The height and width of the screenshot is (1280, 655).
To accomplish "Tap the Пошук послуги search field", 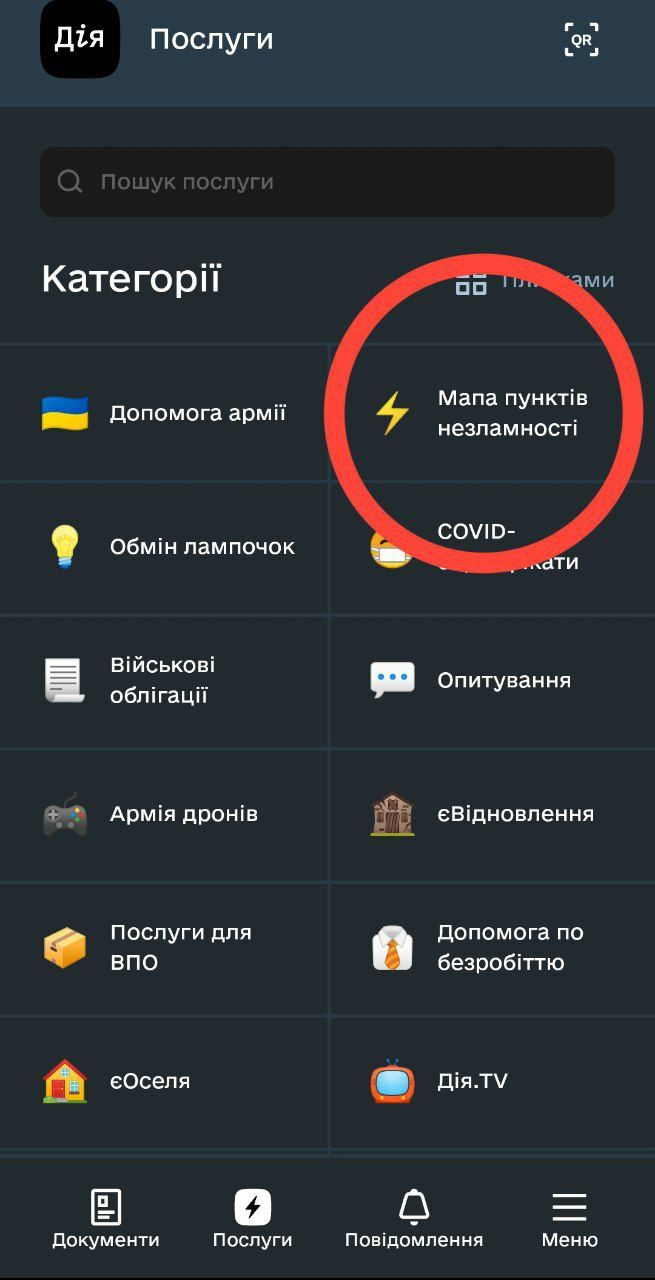I will [x=327, y=182].
